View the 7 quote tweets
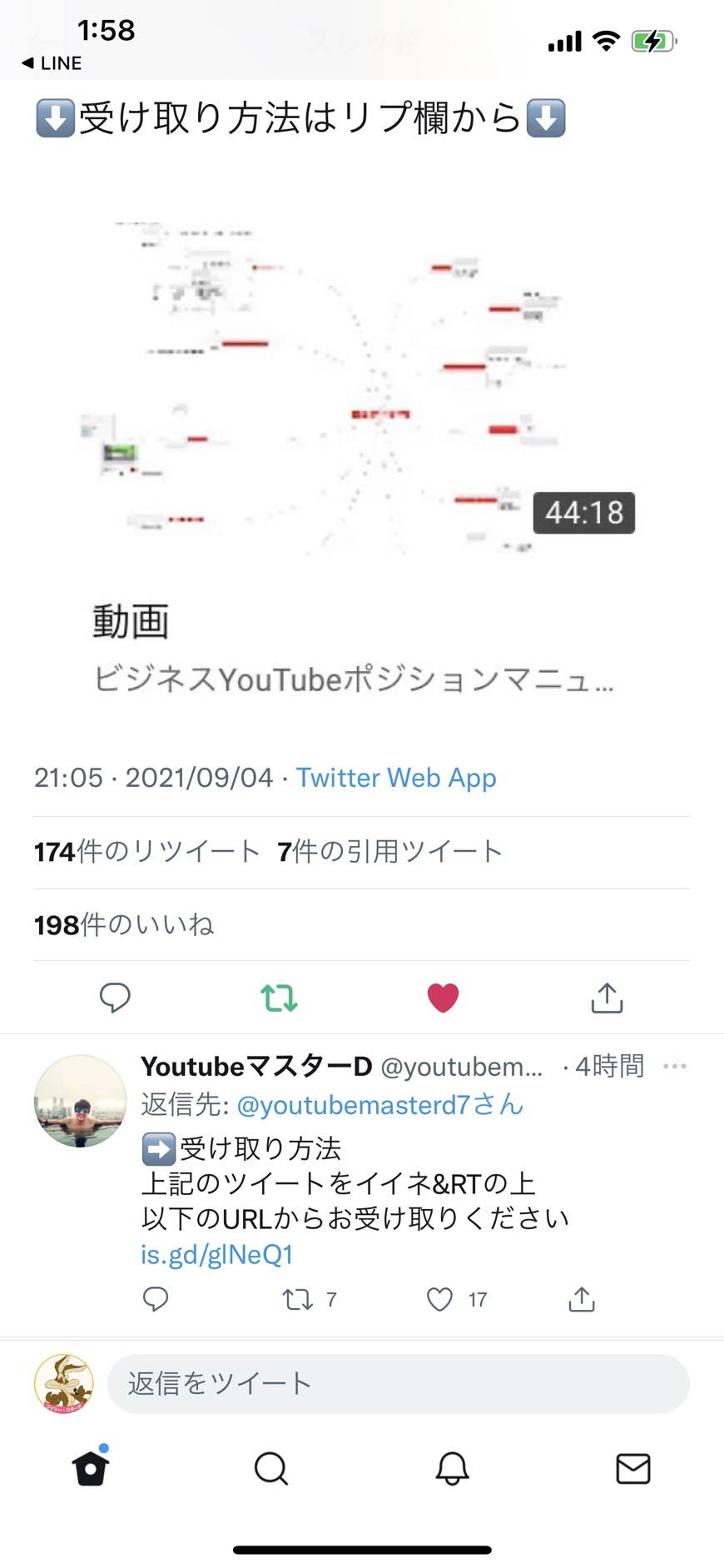Screen dimensions: 724x1568 (x=390, y=851)
